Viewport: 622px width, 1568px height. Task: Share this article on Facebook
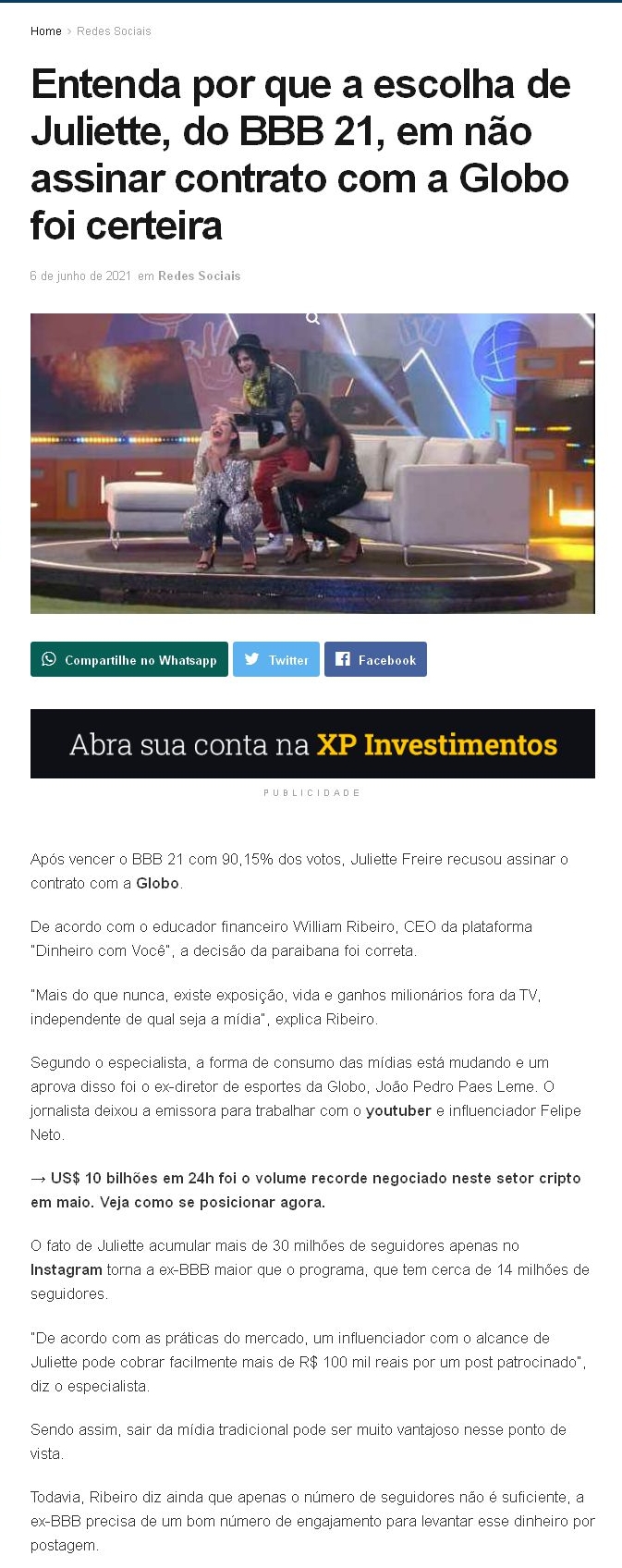pyautogui.click(x=375, y=659)
